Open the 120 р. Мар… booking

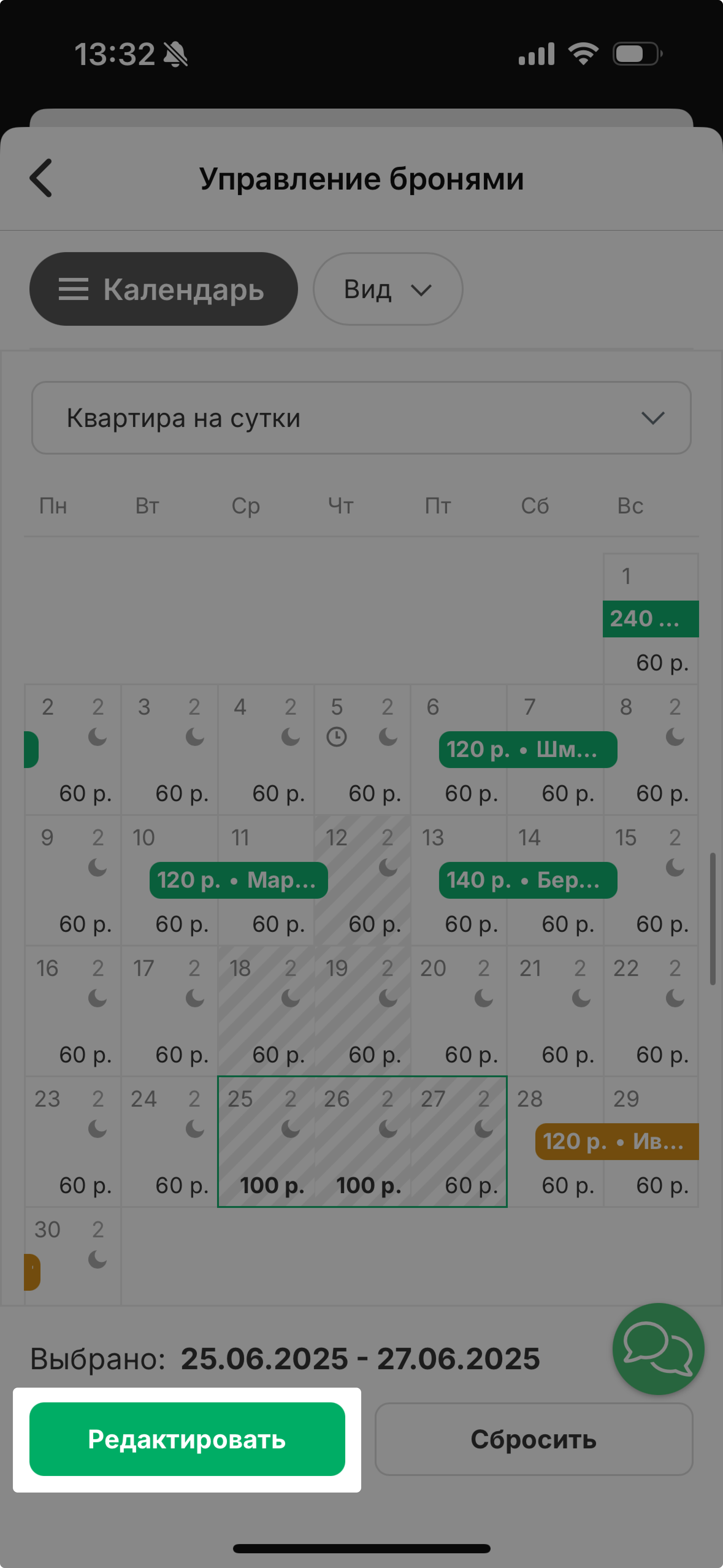point(238,880)
